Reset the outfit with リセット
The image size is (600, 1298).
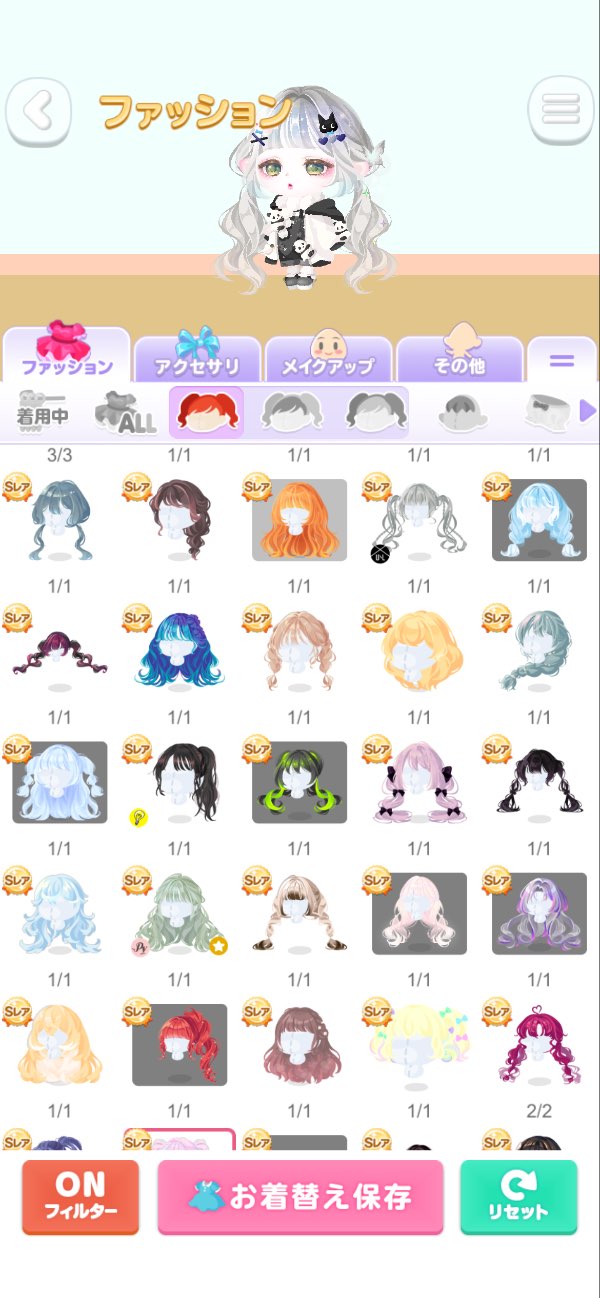coord(519,1197)
